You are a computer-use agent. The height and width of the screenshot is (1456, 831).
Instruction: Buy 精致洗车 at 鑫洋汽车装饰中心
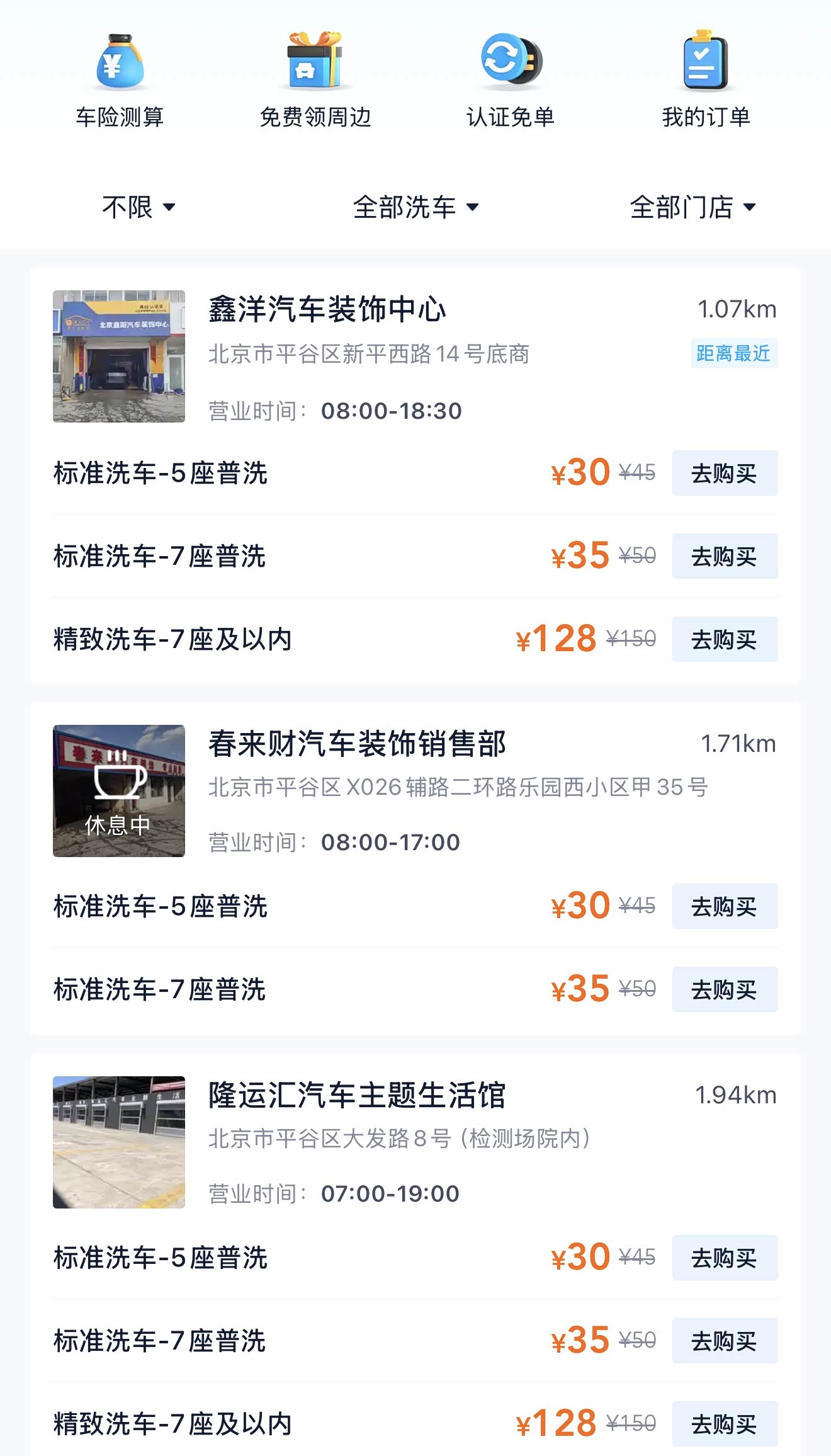pos(725,640)
